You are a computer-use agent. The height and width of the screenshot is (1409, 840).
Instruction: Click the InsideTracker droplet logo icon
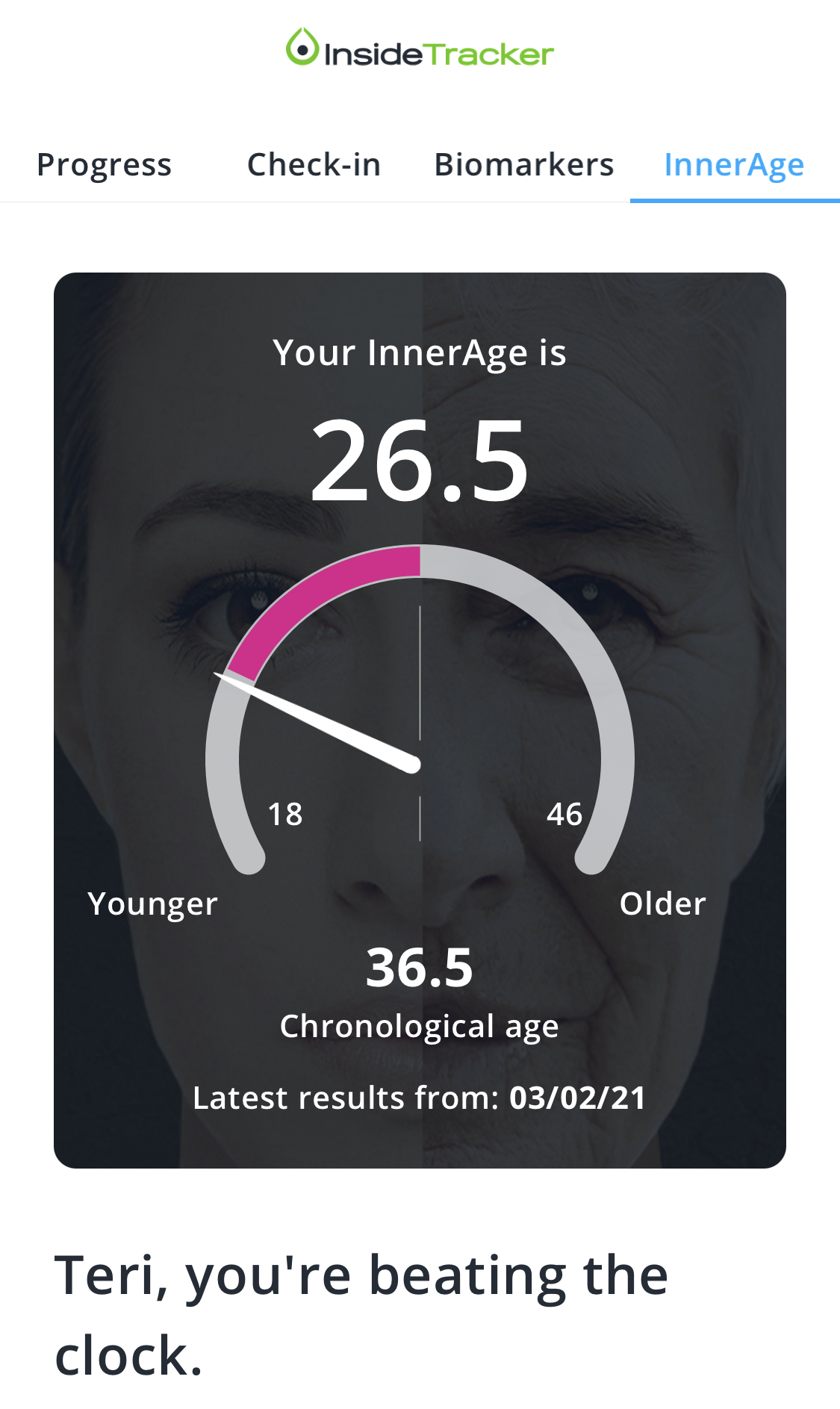click(x=302, y=49)
